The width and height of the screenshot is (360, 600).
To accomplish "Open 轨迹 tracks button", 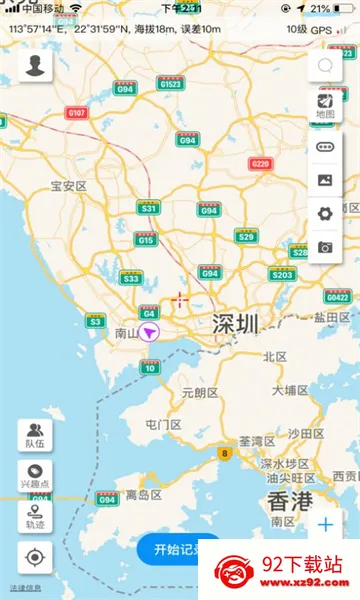I will coord(35,517).
